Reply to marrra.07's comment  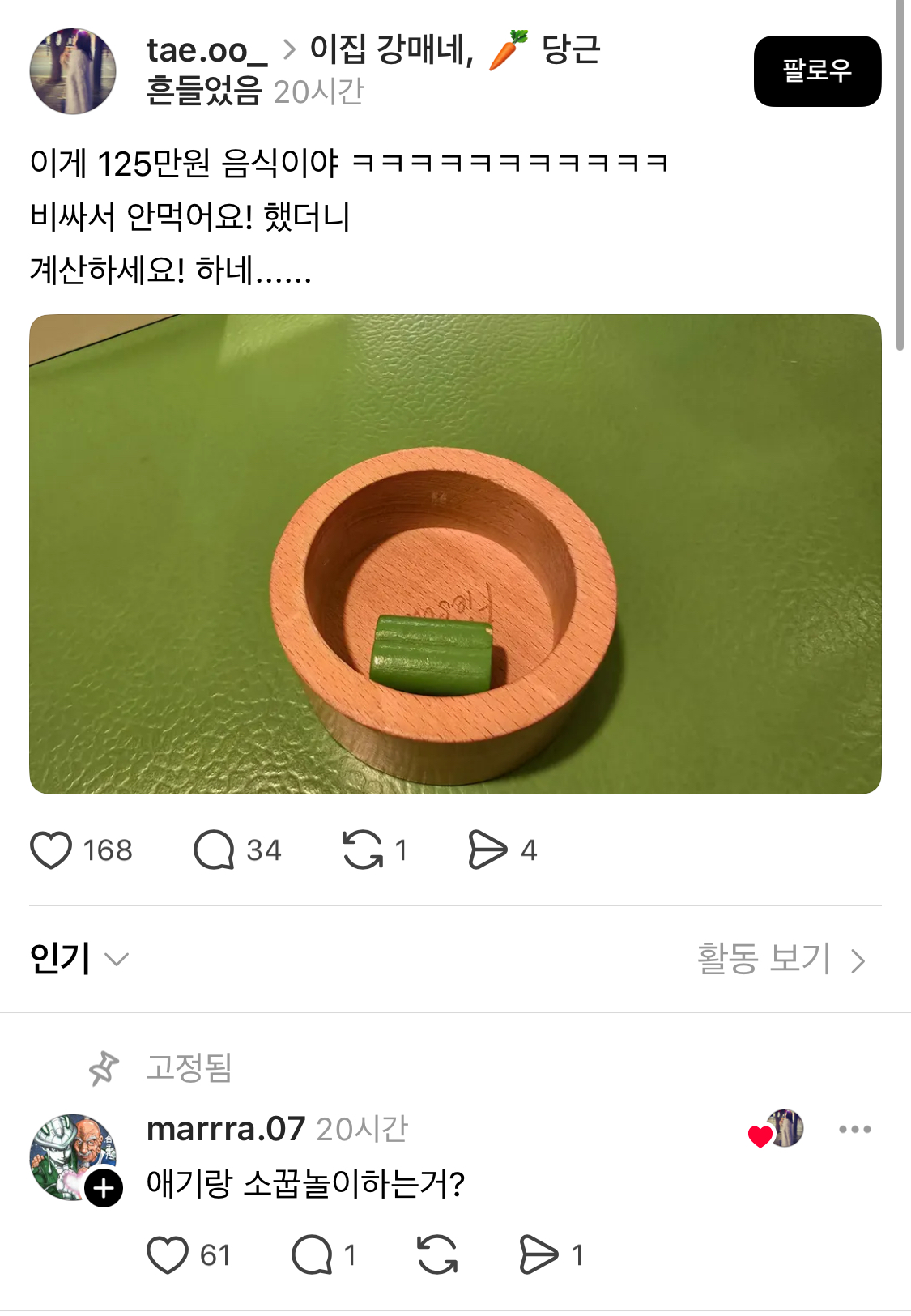pos(312,1255)
